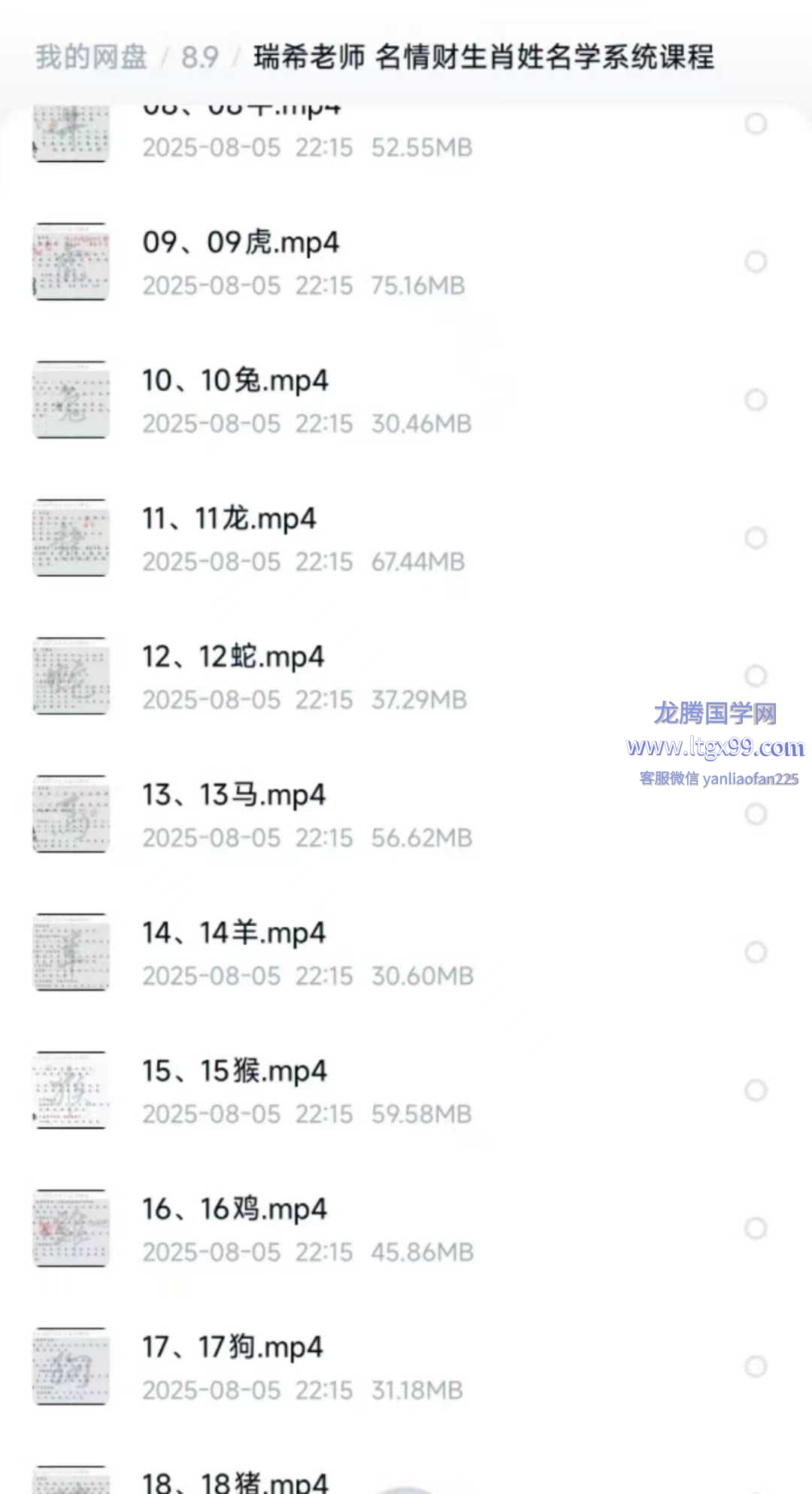Tick the circle next to 11龙.mp4

point(756,538)
